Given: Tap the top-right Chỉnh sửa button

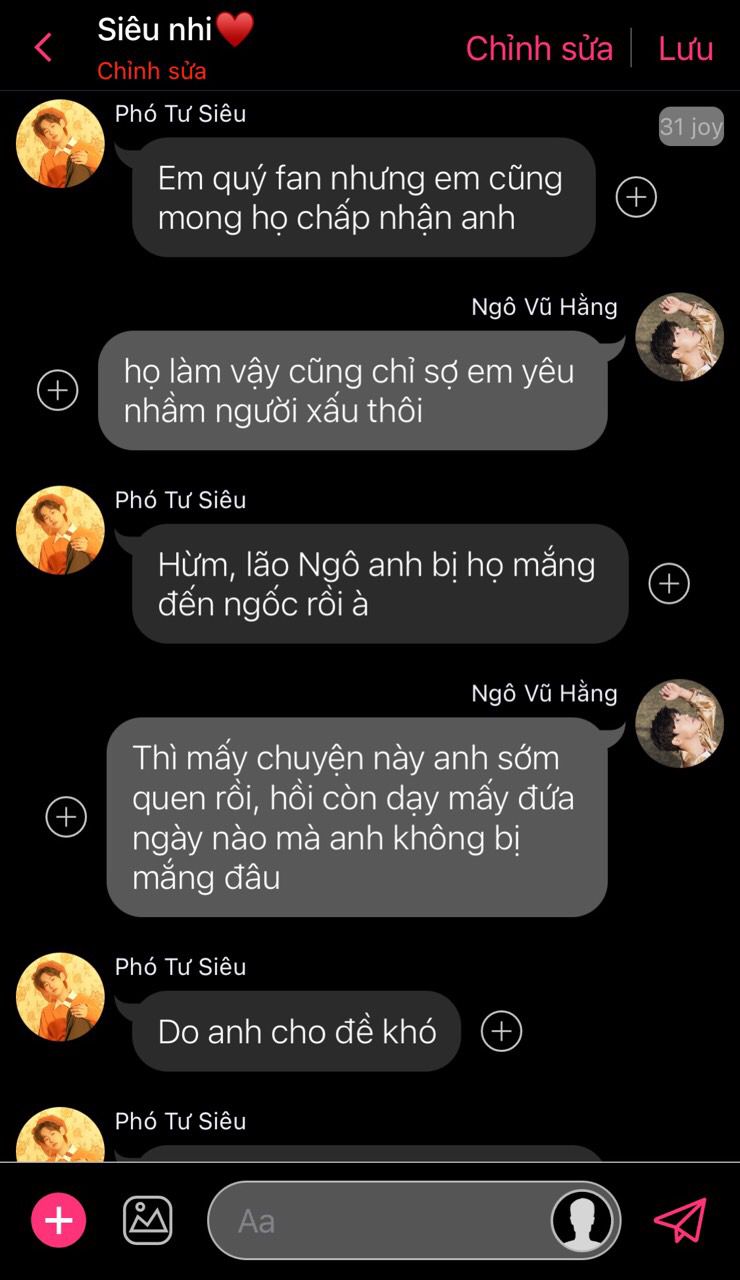Looking at the screenshot, I should 539,48.
